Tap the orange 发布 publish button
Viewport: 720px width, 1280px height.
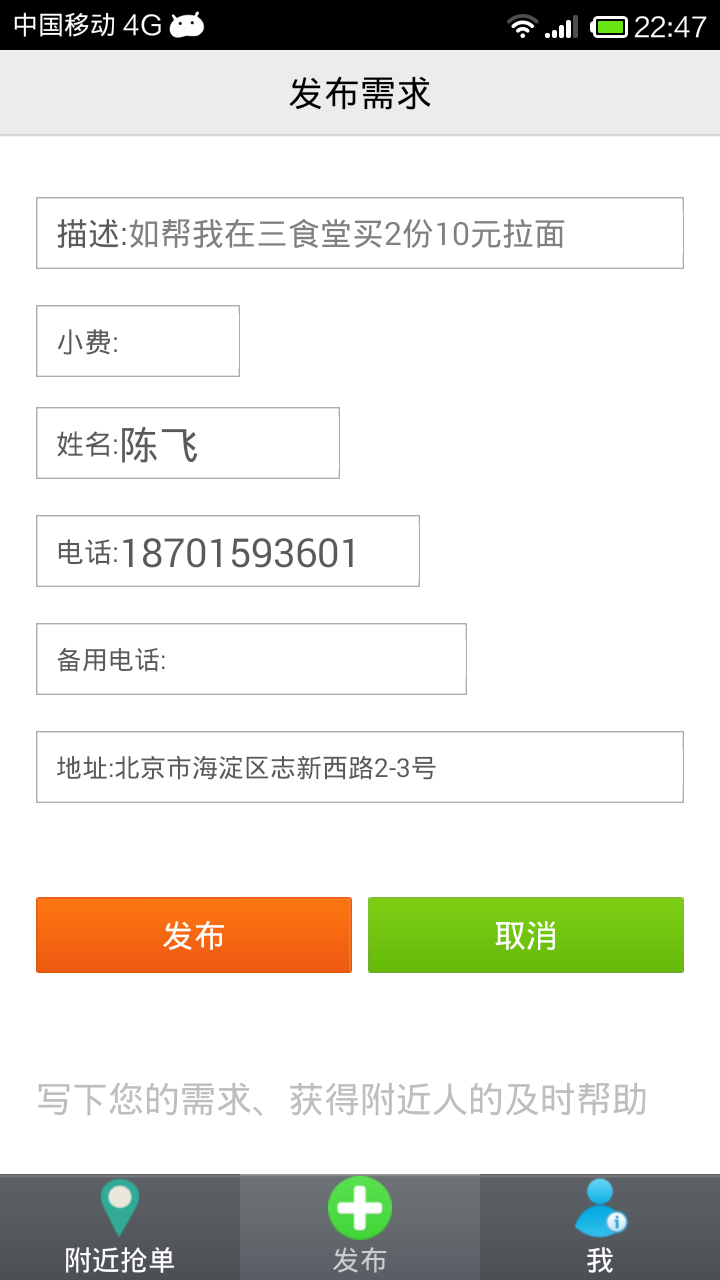[x=194, y=935]
